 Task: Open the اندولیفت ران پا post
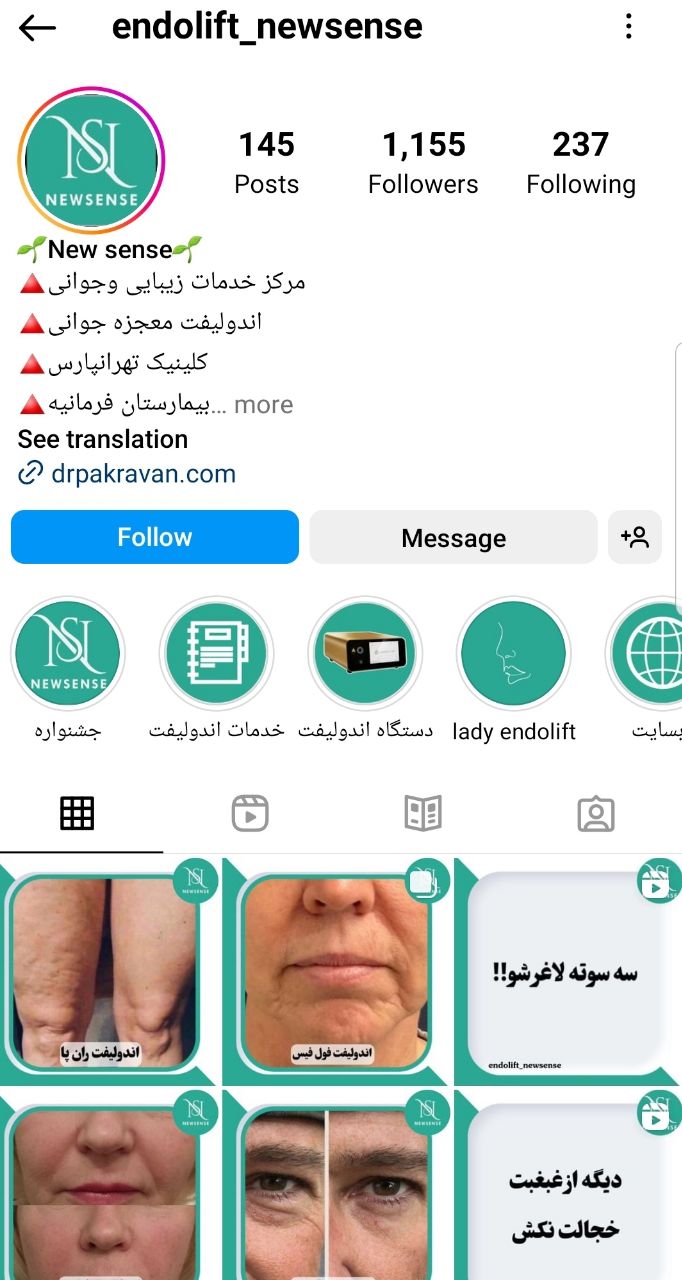click(110, 971)
